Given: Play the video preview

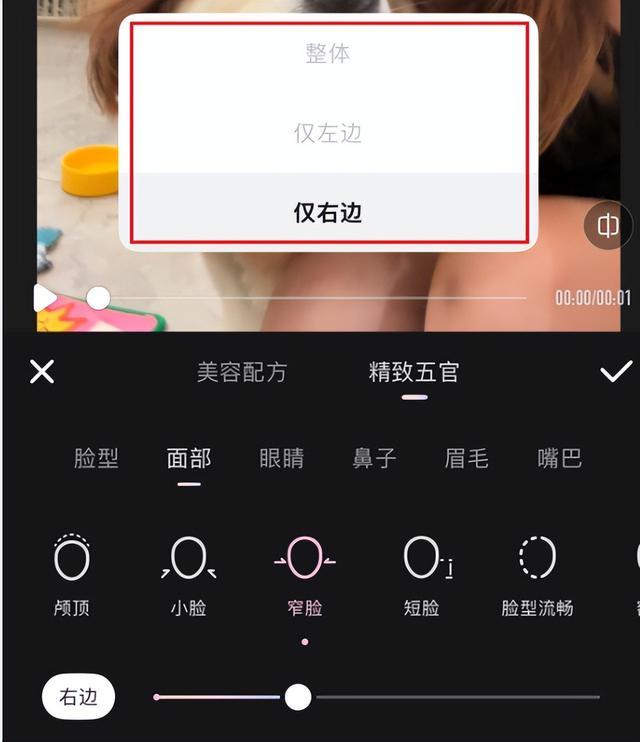Looking at the screenshot, I should pos(44,298).
